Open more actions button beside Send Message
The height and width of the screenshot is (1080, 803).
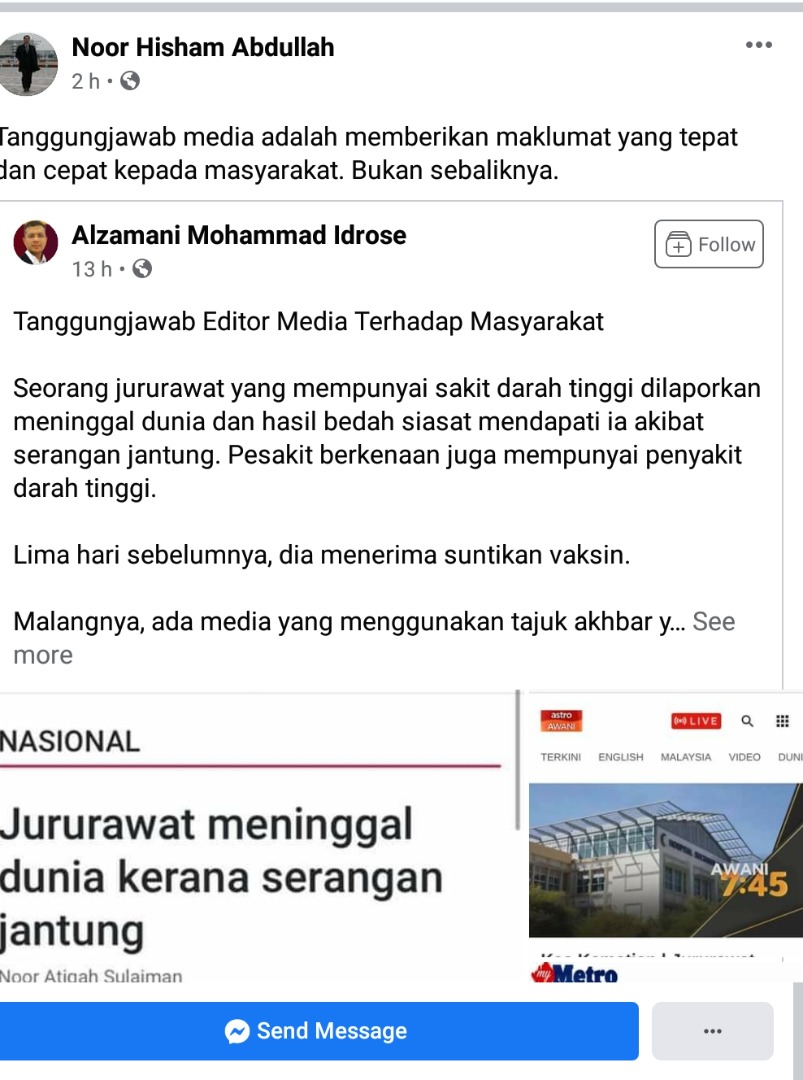click(x=712, y=1031)
